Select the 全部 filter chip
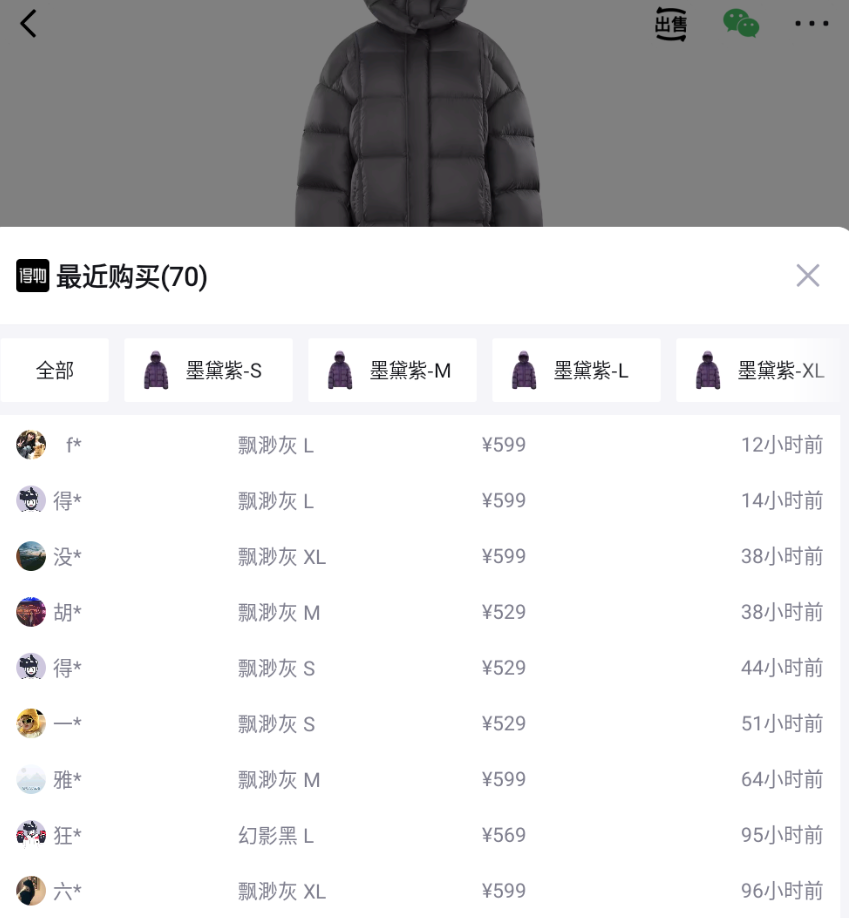The width and height of the screenshot is (849, 918). 55,371
